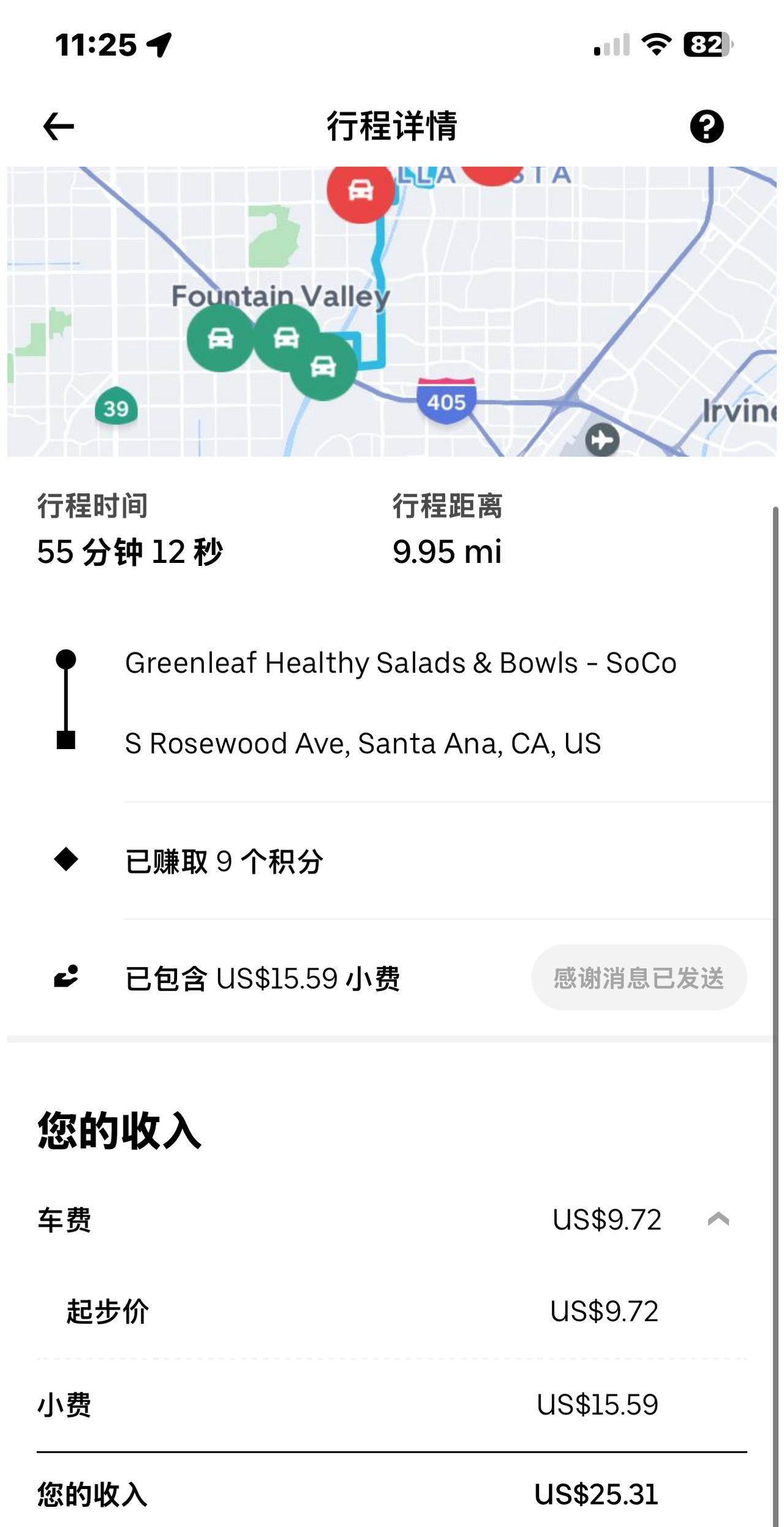Open the help question mark icon
784x1527 pixels.
pyautogui.click(x=707, y=127)
